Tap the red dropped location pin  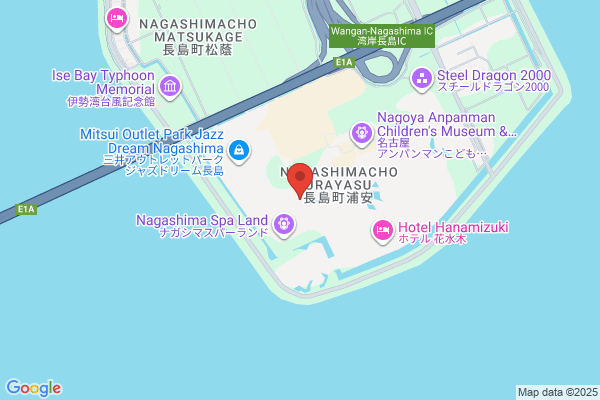[300, 180]
